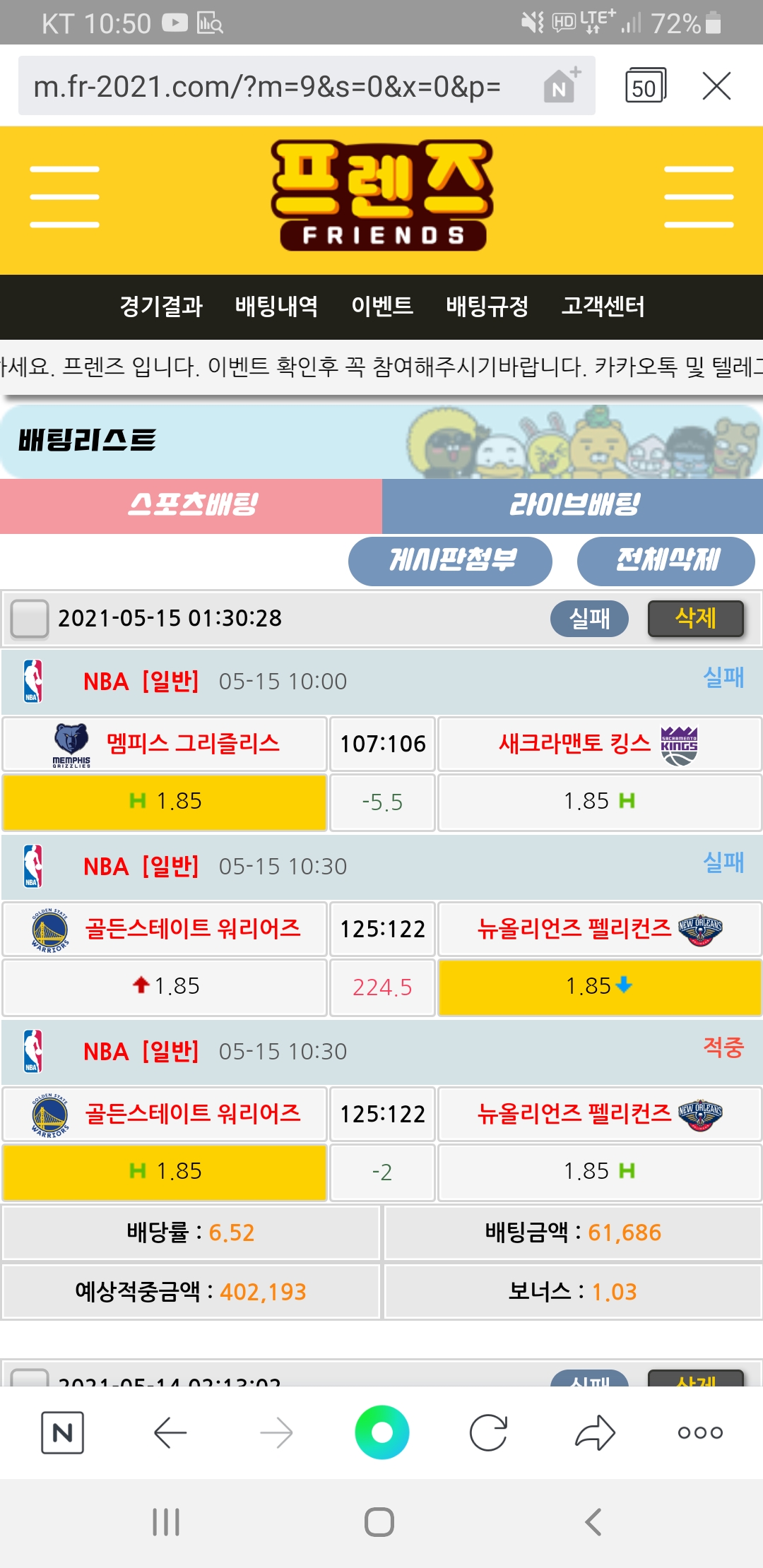Tap 전체삭제 to delete all
The image size is (763, 1568).
coord(666,561)
